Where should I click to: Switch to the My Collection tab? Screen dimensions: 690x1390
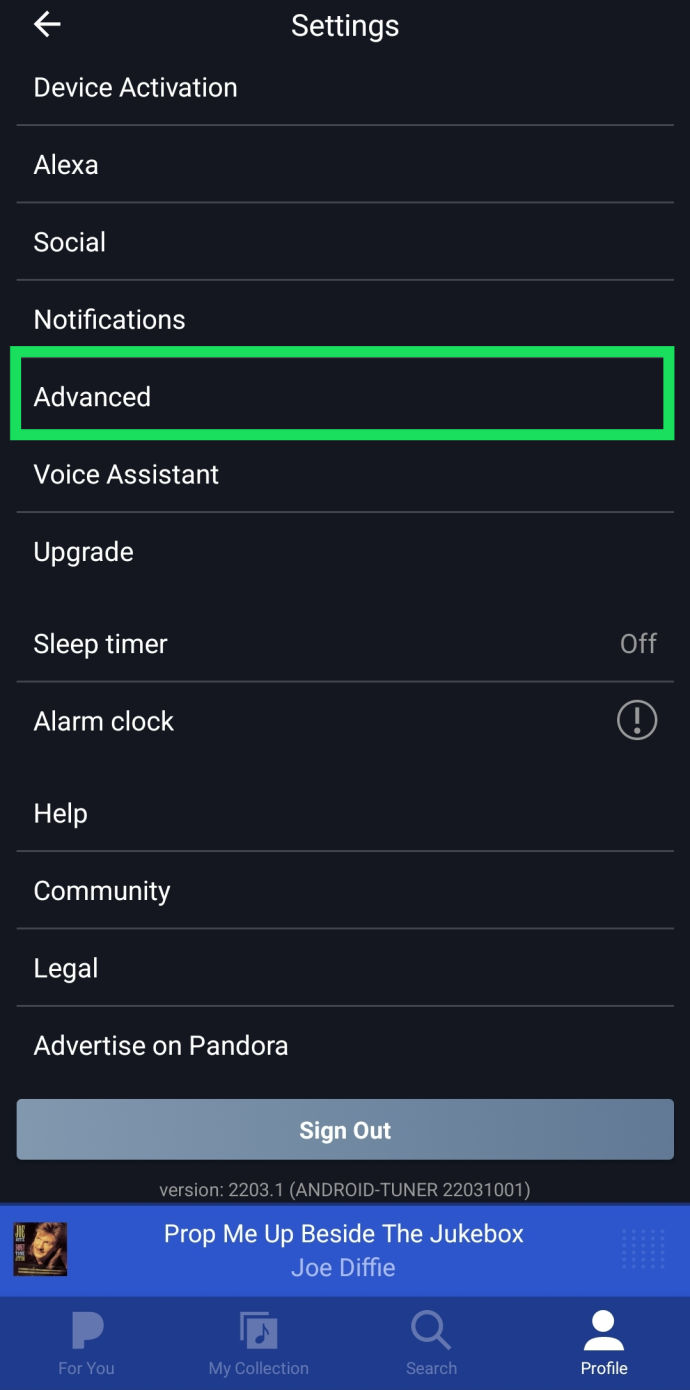tap(259, 1343)
